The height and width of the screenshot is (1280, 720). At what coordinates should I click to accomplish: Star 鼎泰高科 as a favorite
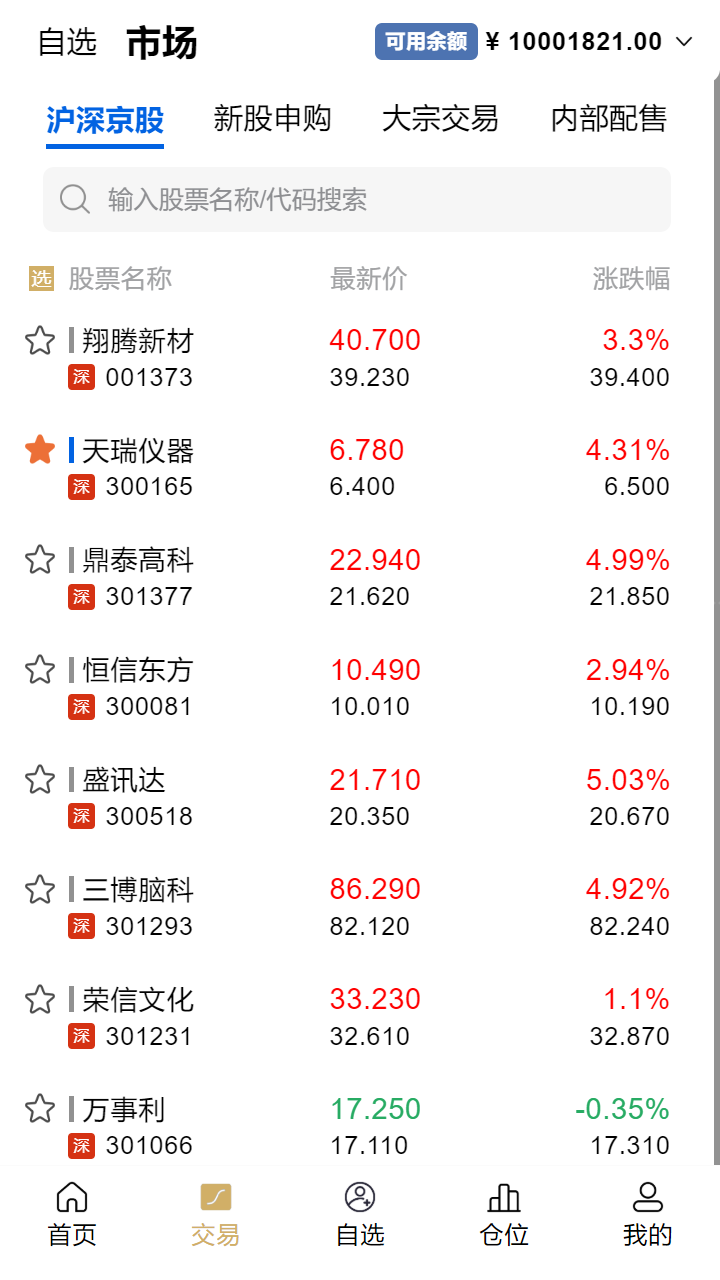pyautogui.click(x=40, y=560)
